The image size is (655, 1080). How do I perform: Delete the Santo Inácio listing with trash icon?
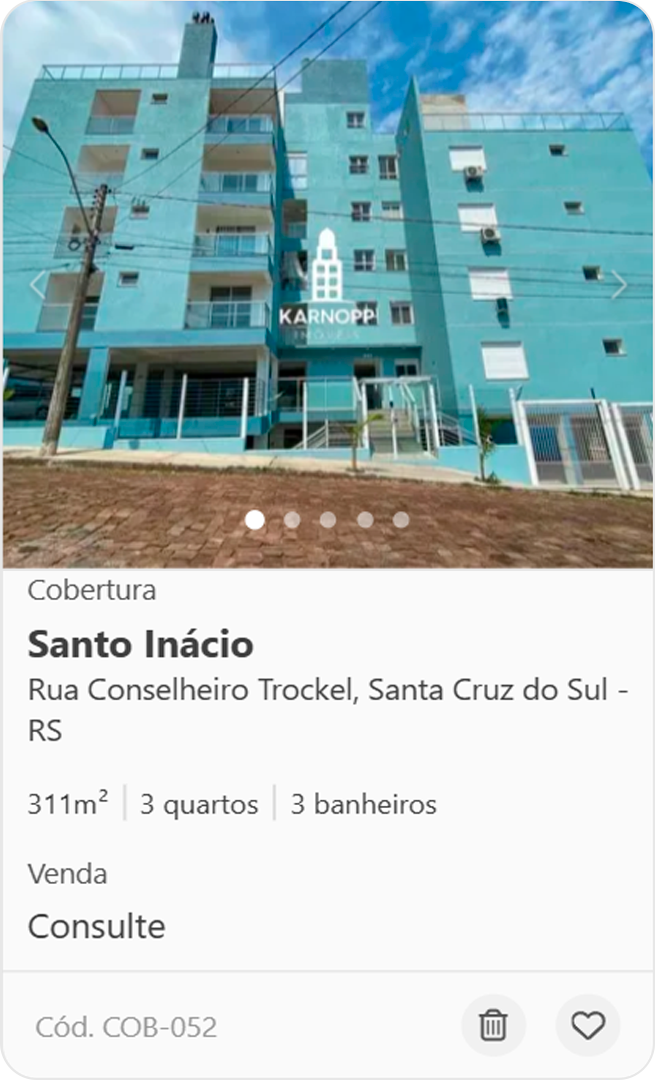493,1025
